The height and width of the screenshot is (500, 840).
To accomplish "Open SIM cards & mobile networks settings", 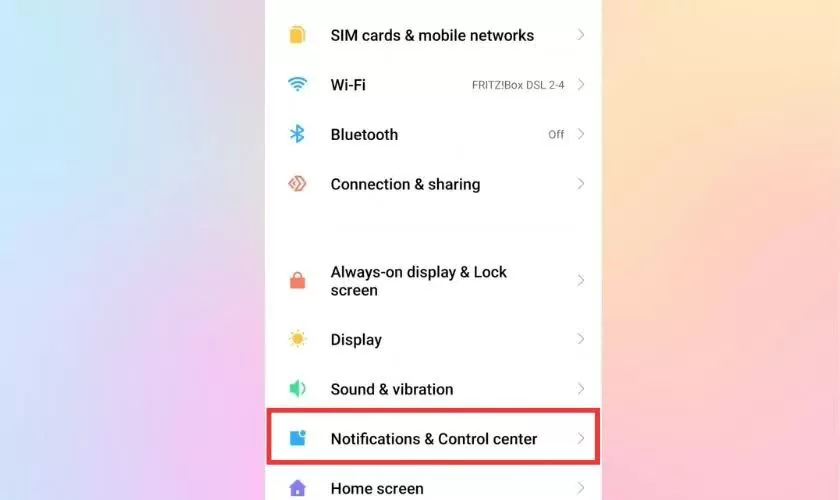I will tap(432, 35).
